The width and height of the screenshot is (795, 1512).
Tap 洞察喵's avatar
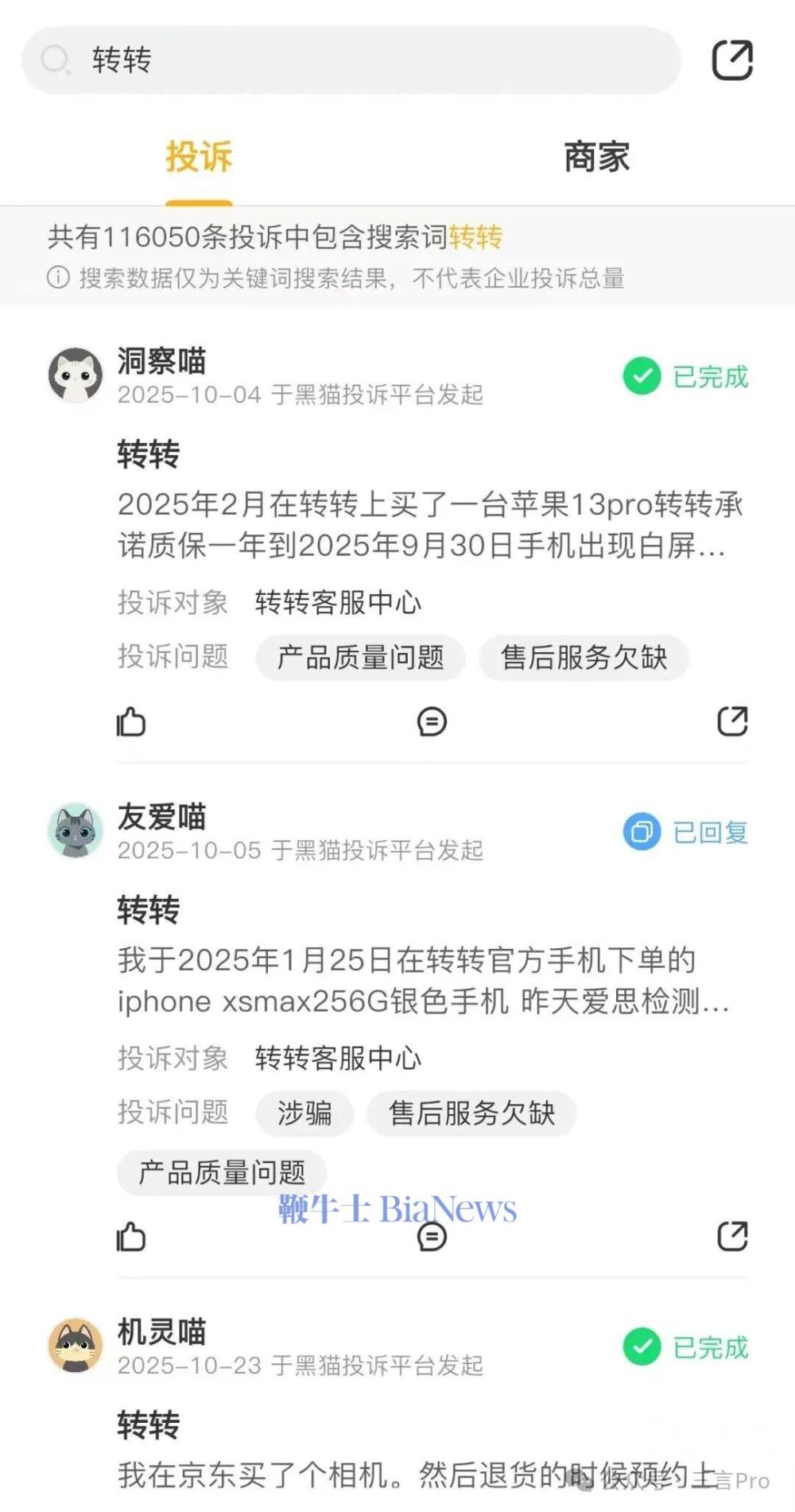click(x=76, y=375)
